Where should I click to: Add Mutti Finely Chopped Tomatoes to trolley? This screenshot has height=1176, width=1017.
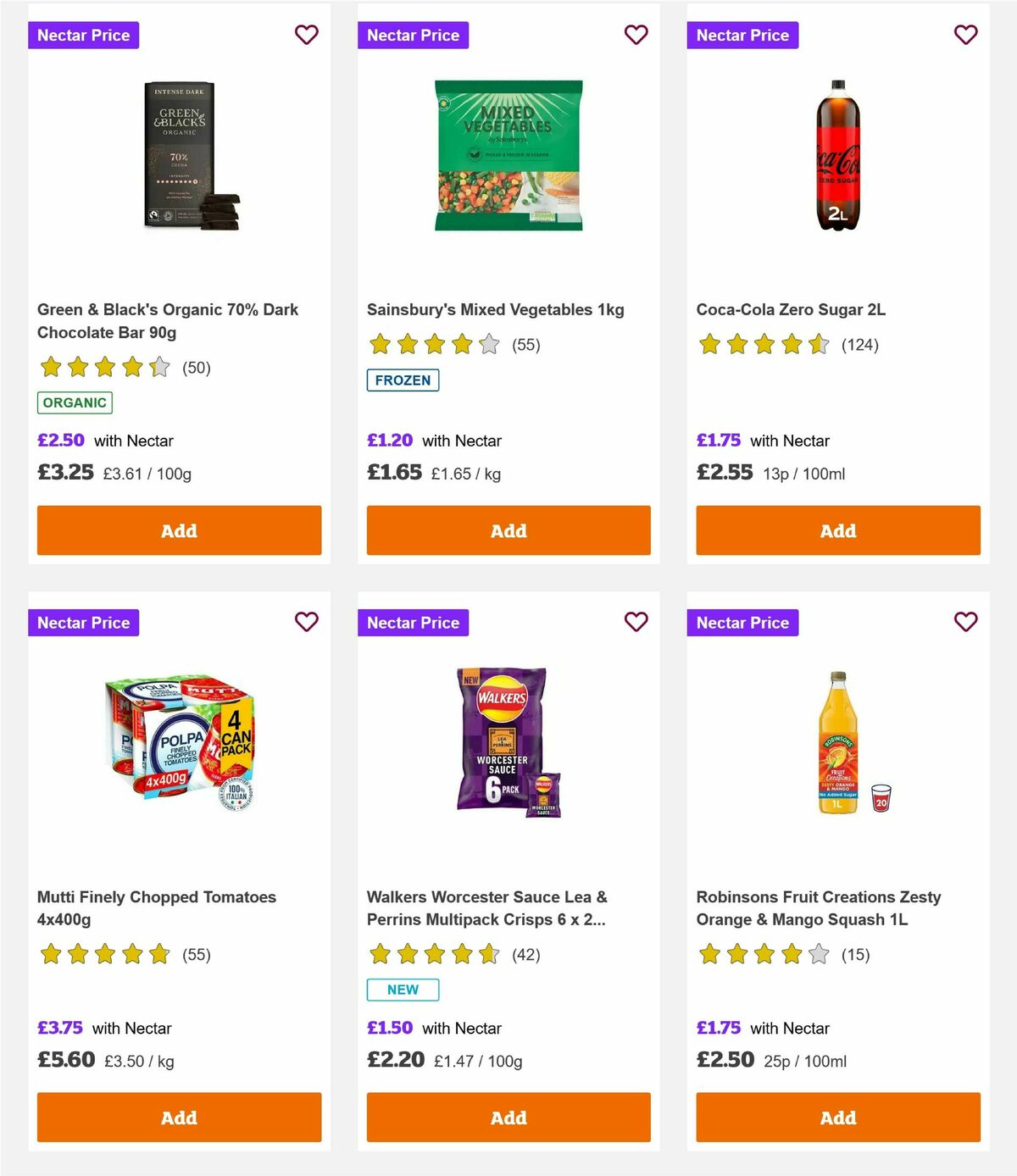tap(179, 1118)
